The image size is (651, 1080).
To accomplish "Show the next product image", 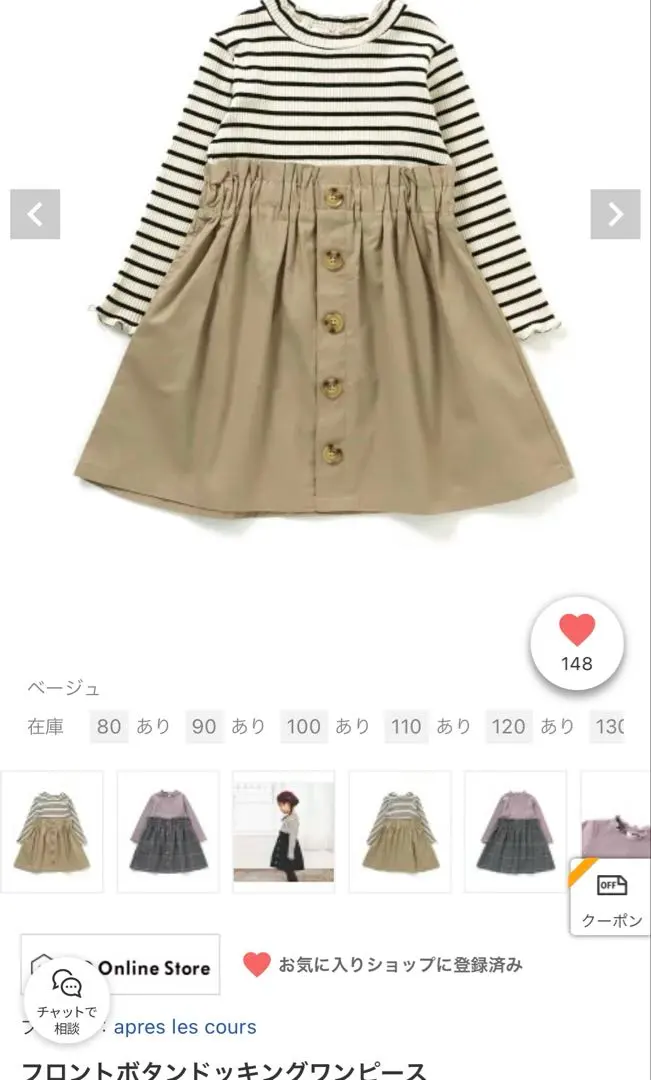I will pyautogui.click(x=615, y=214).
